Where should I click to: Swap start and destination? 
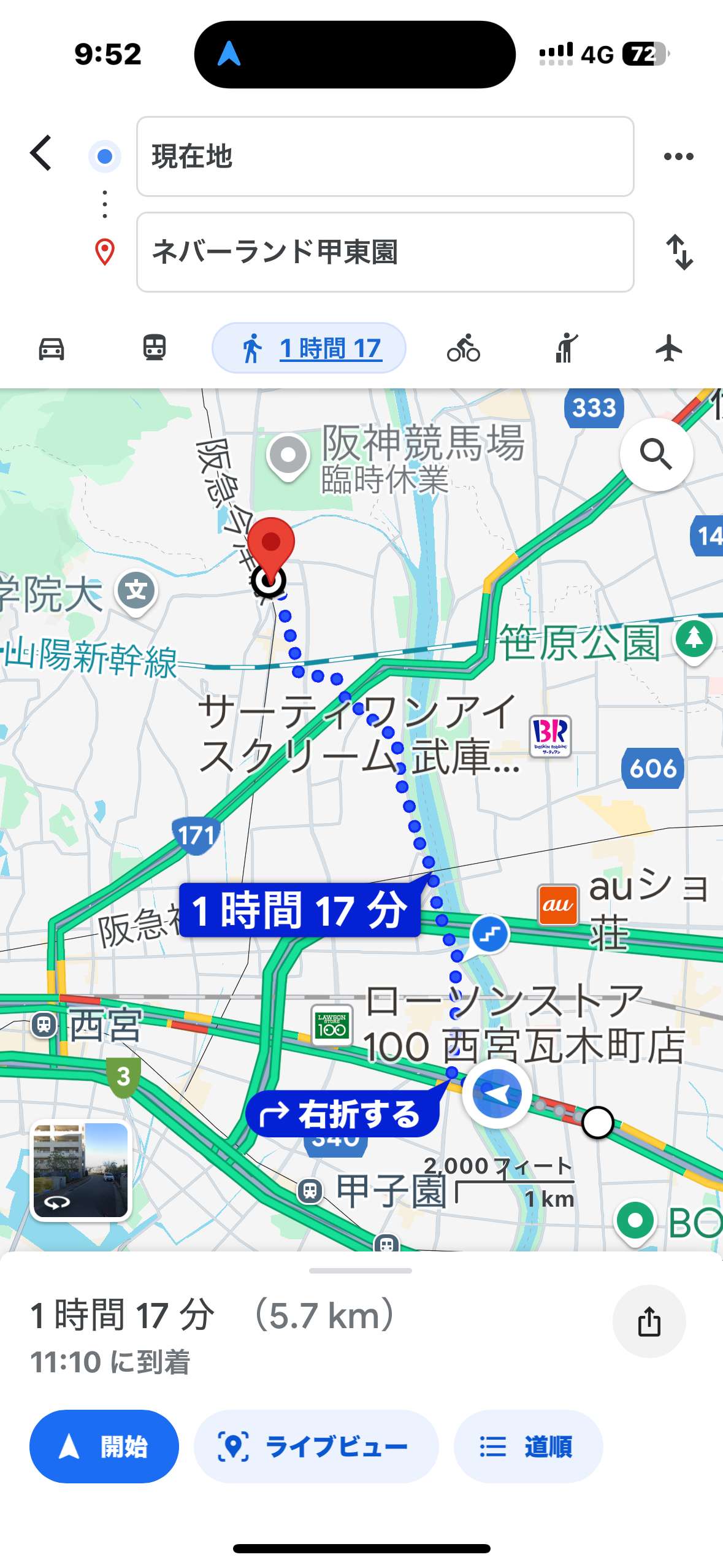click(x=679, y=252)
